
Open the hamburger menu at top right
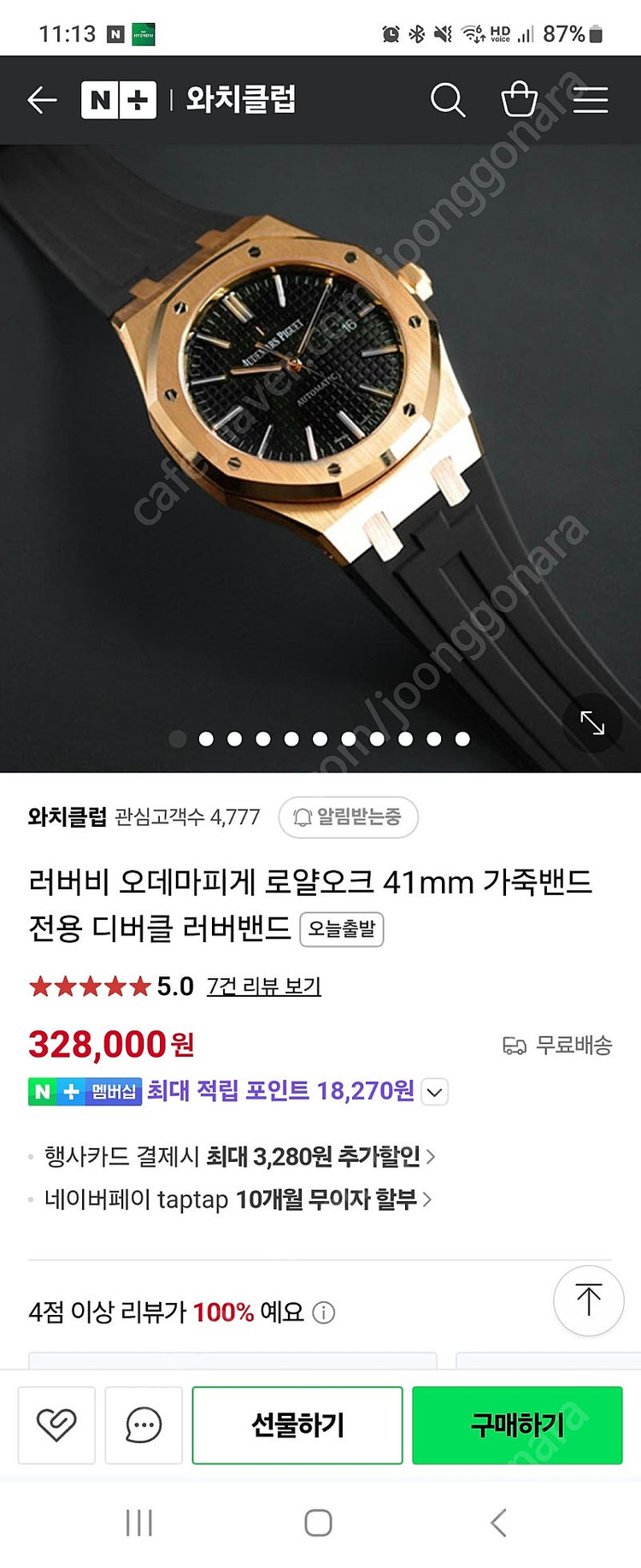coord(591,100)
